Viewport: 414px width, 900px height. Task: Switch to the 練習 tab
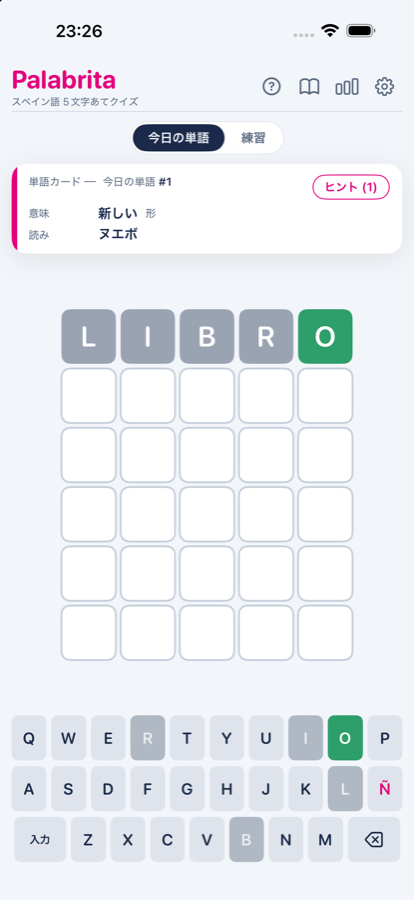coord(253,138)
